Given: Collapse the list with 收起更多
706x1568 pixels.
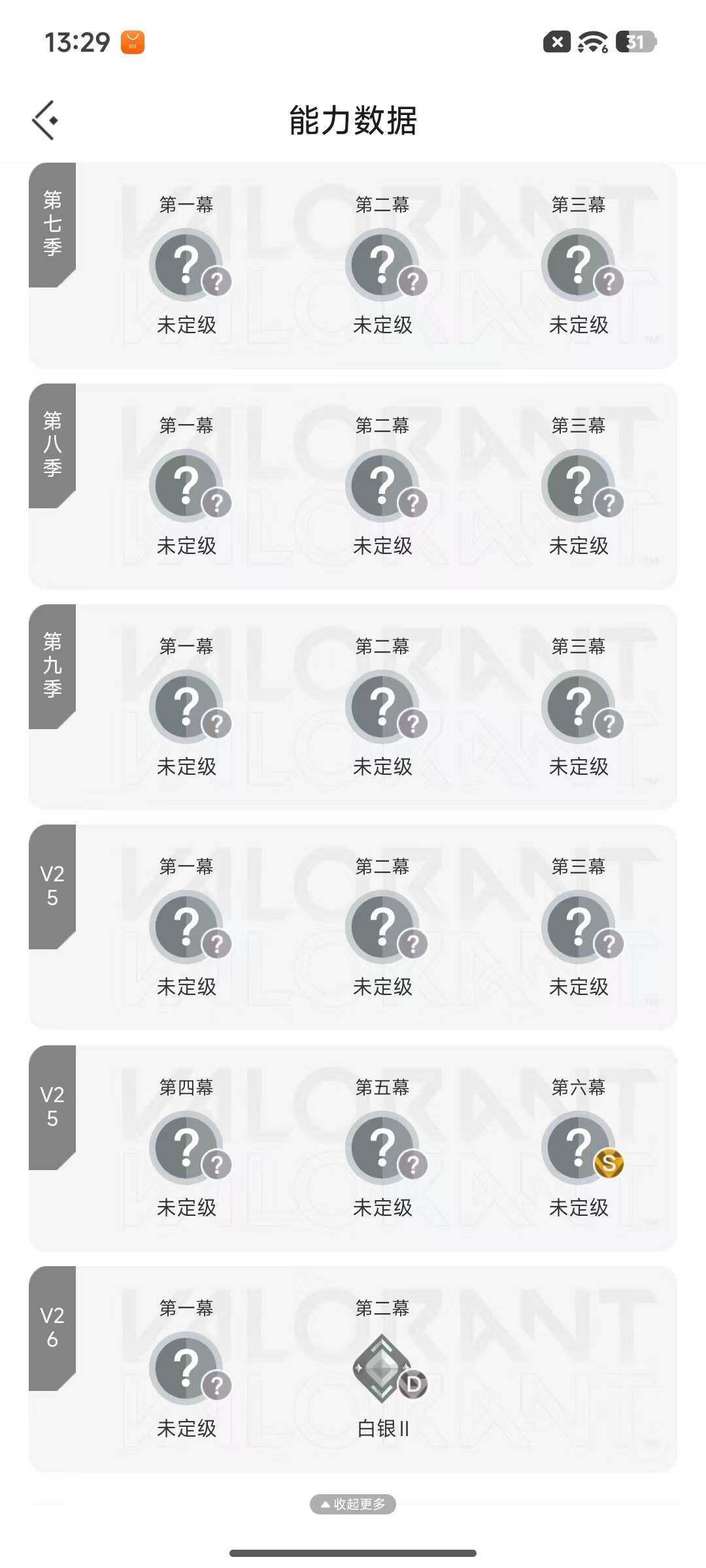Looking at the screenshot, I should 353,1504.
